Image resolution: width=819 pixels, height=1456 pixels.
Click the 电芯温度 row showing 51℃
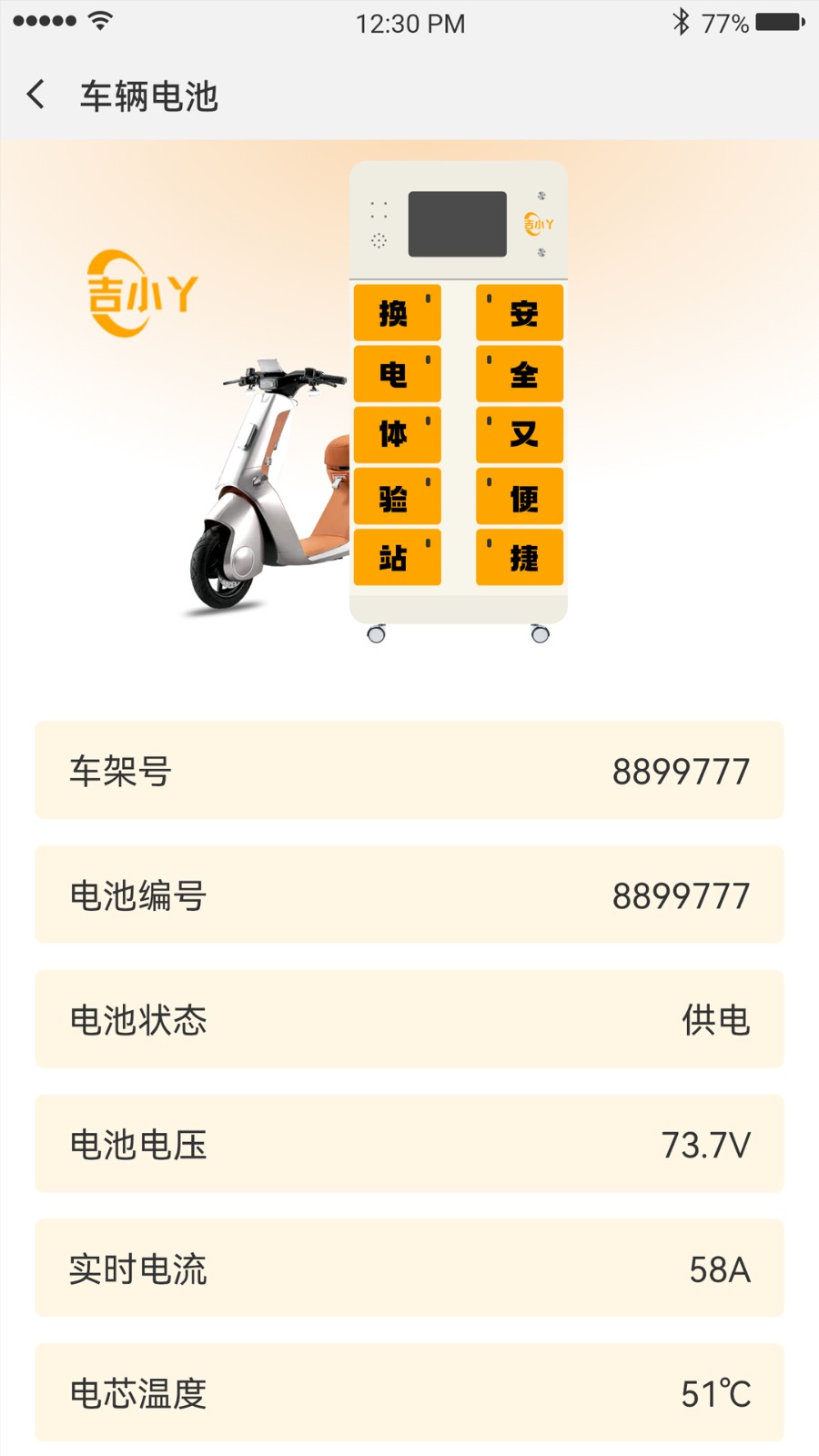409,1392
